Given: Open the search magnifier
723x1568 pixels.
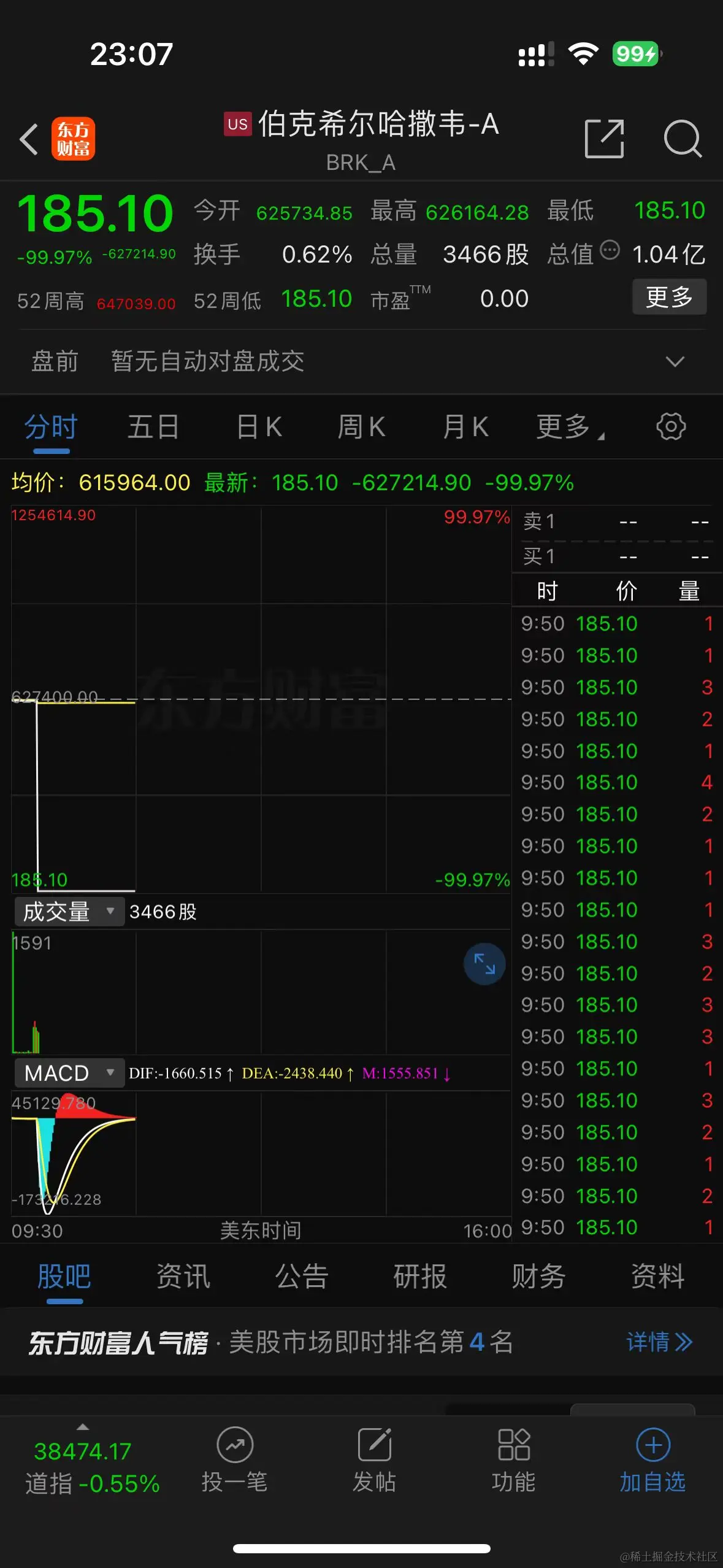Looking at the screenshot, I should [683, 139].
